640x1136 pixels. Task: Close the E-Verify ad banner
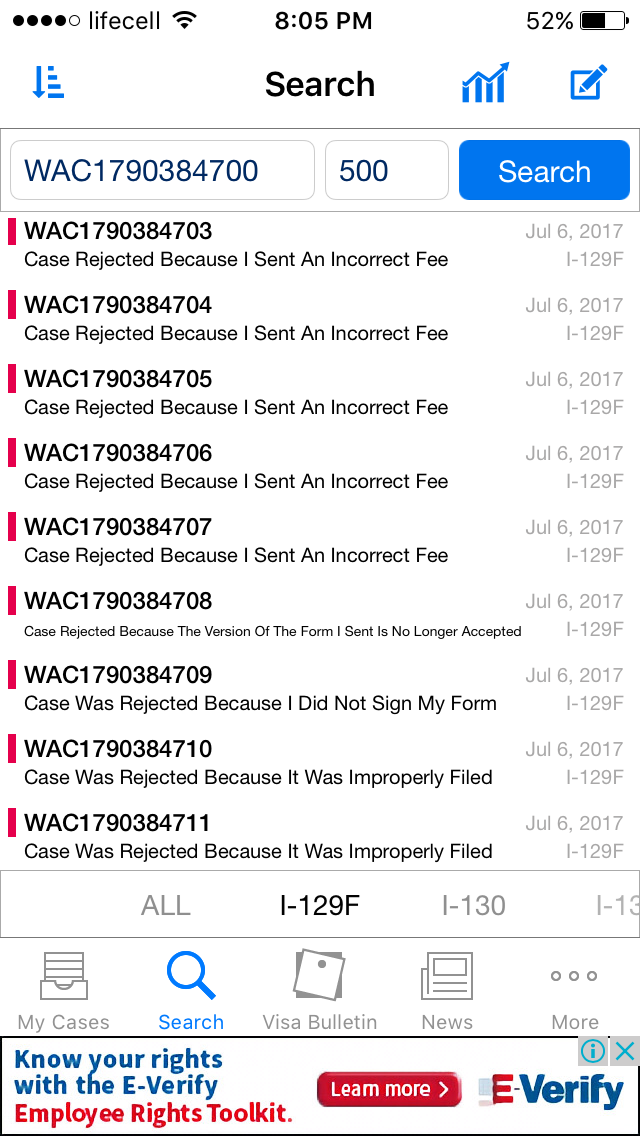tap(624, 1051)
